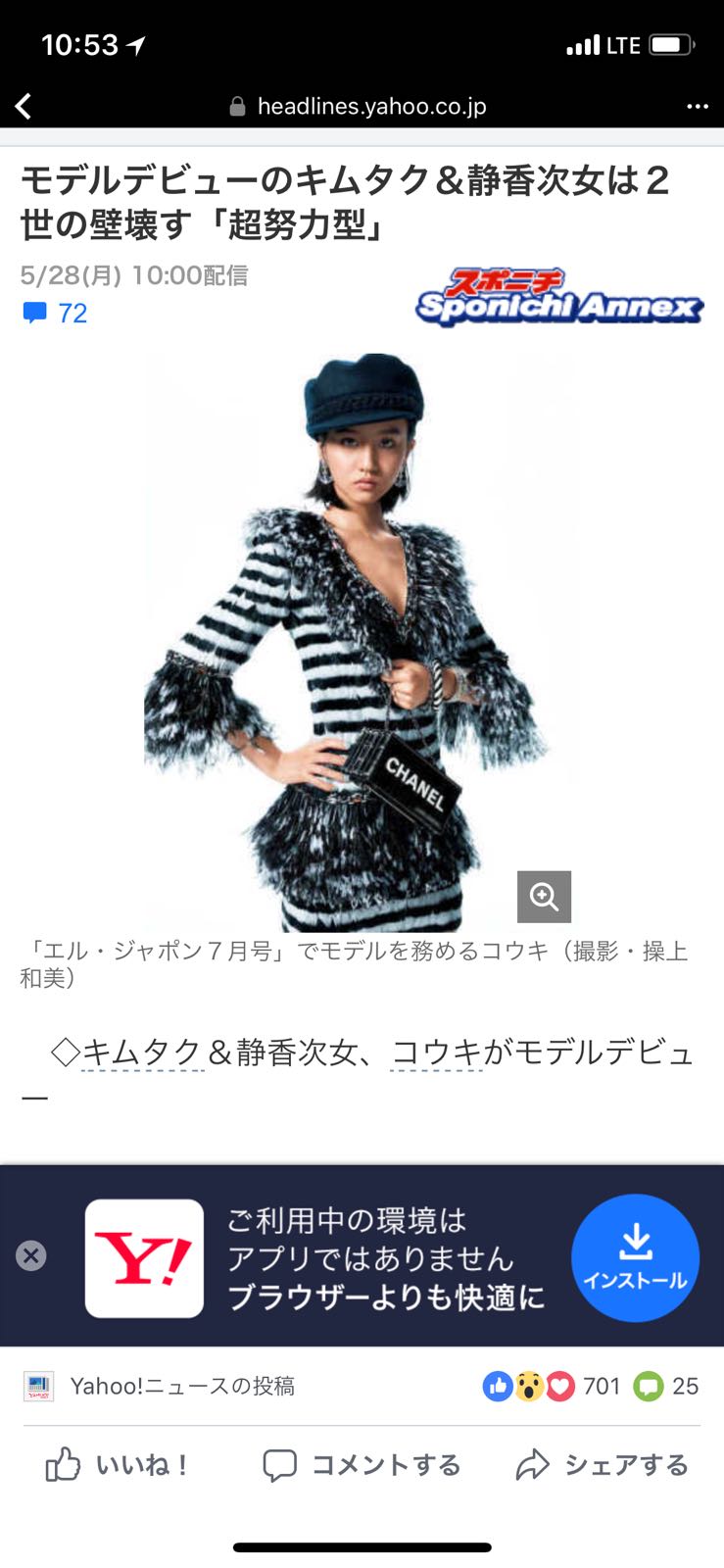View the 701 reactions list

[552, 1386]
